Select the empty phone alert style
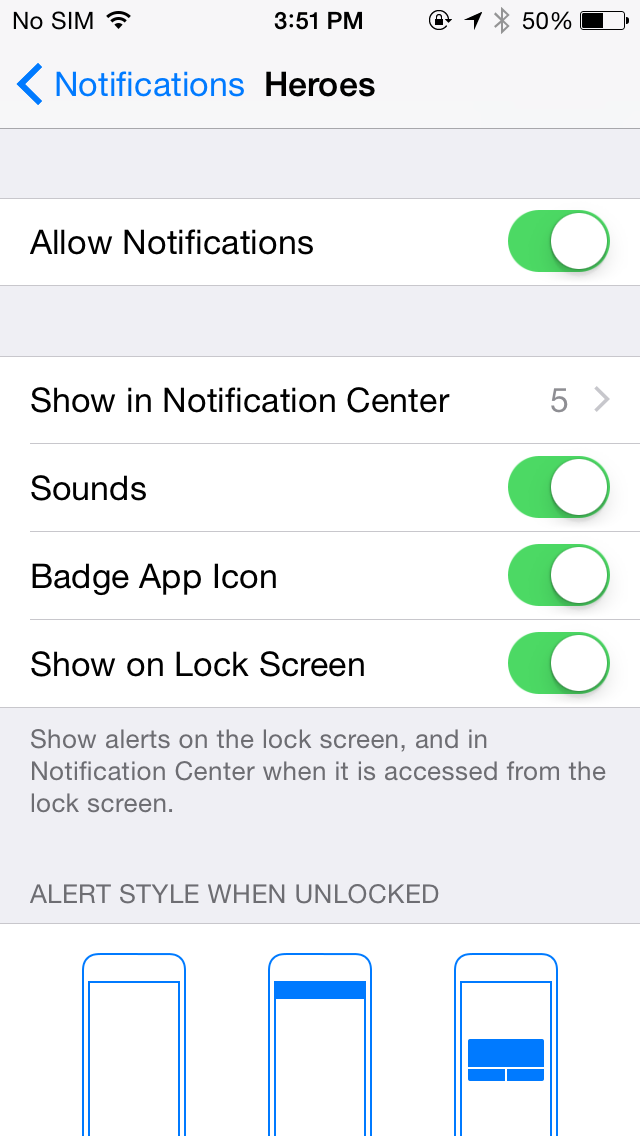The height and width of the screenshot is (1136, 640). [134, 1044]
